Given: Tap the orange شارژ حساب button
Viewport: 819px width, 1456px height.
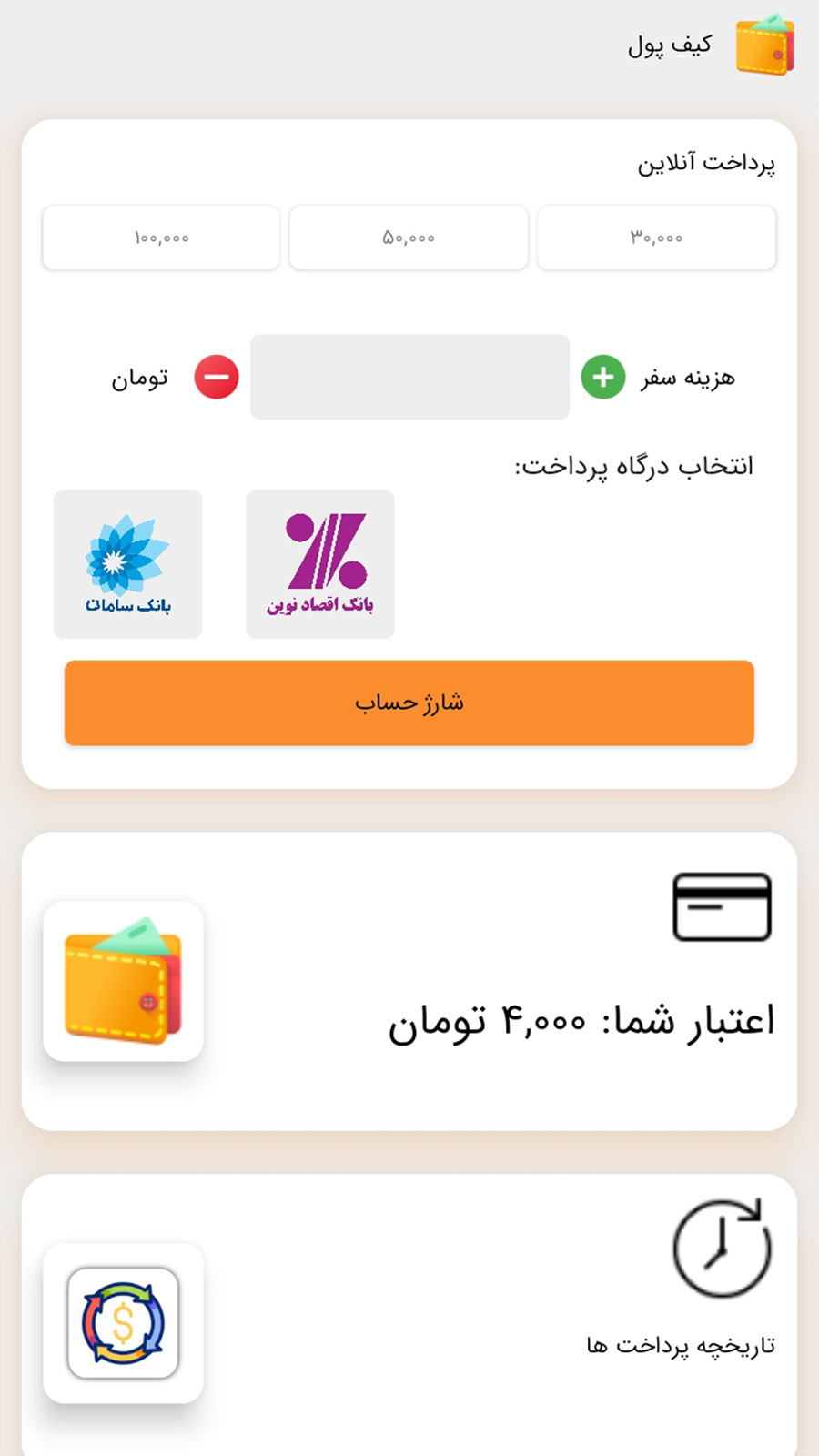Looking at the screenshot, I should pyautogui.click(x=409, y=703).
